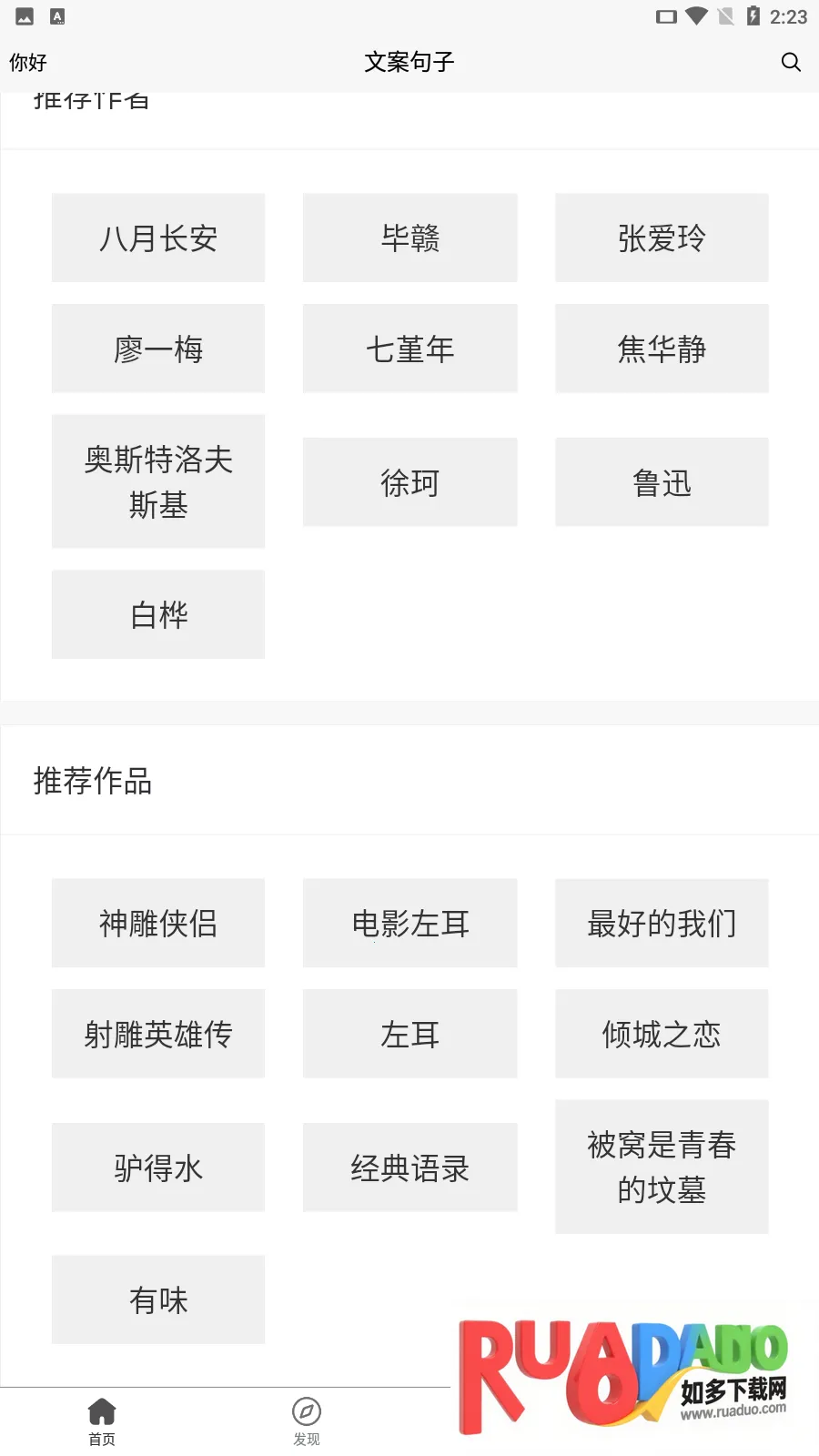Image resolution: width=819 pixels, height=1456 pixels.
Task: Select 奥斯特洛夫斯基
Action: [x=158, y=481]
